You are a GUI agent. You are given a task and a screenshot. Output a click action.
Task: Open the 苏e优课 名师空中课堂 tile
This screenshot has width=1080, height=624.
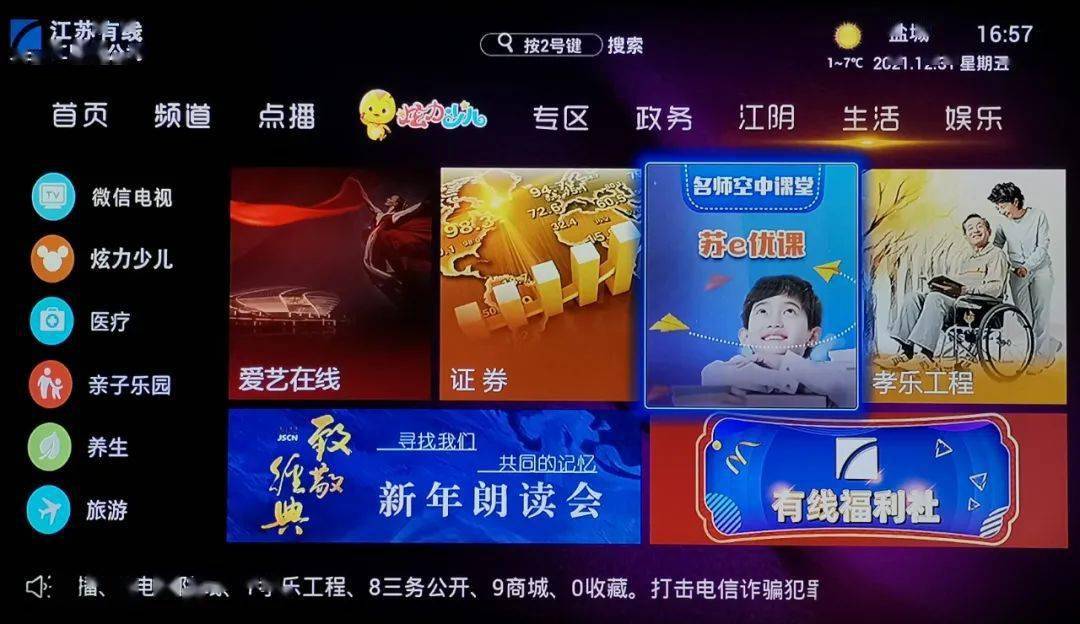pyautogui.click(x=751, y=286)
